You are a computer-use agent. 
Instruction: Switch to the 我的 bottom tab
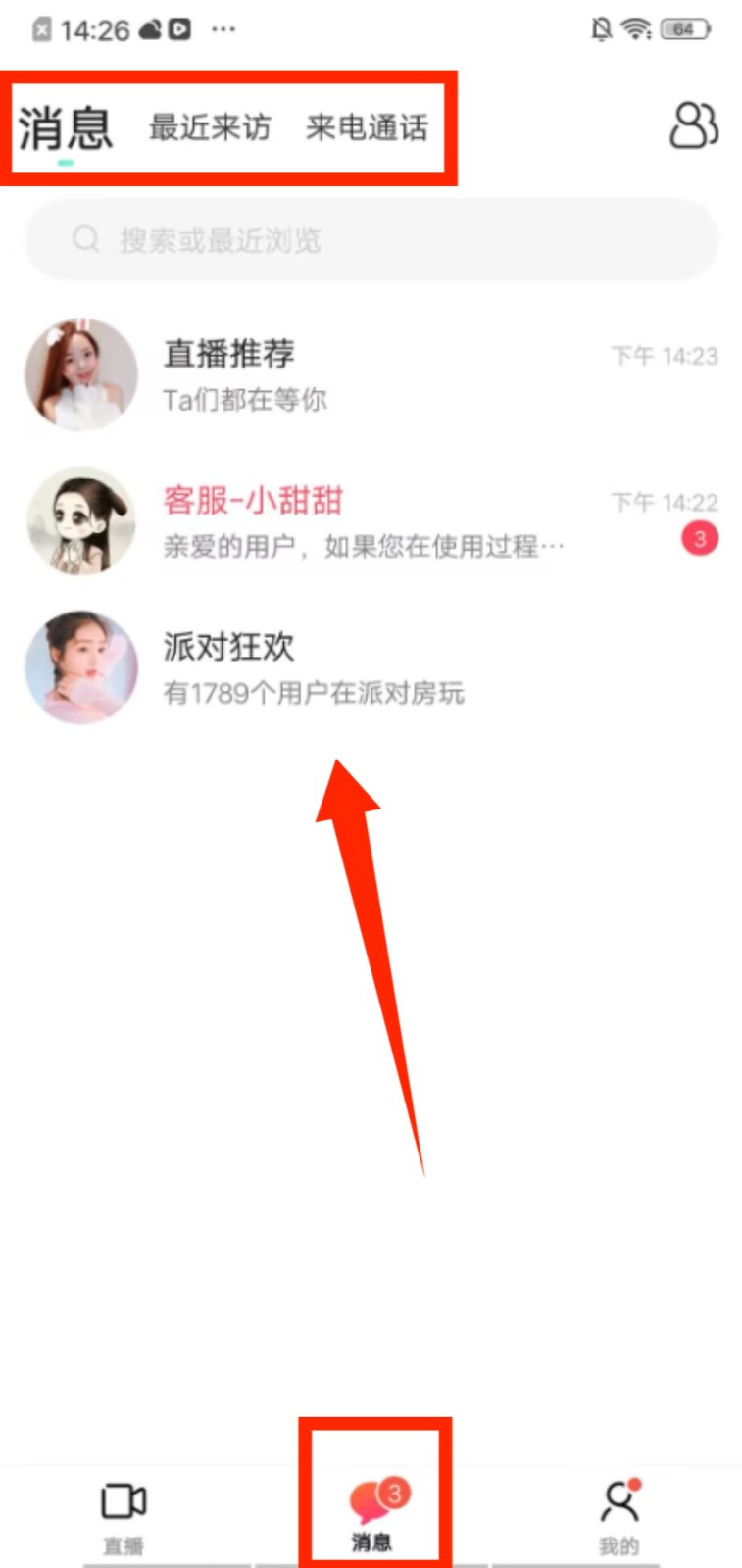pyautogui.click(x=618, y=1513)
